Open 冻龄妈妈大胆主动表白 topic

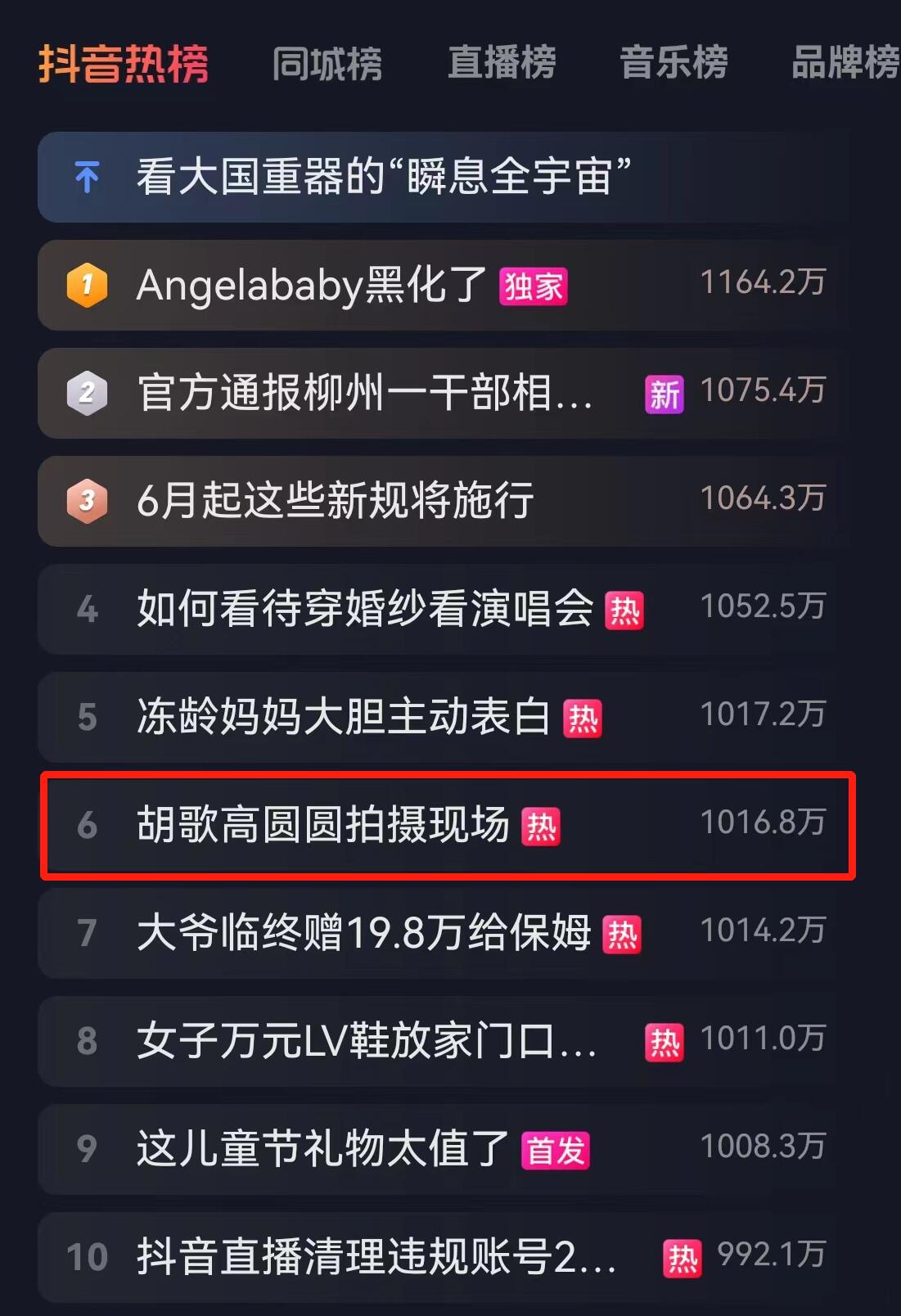click(344, 717)
